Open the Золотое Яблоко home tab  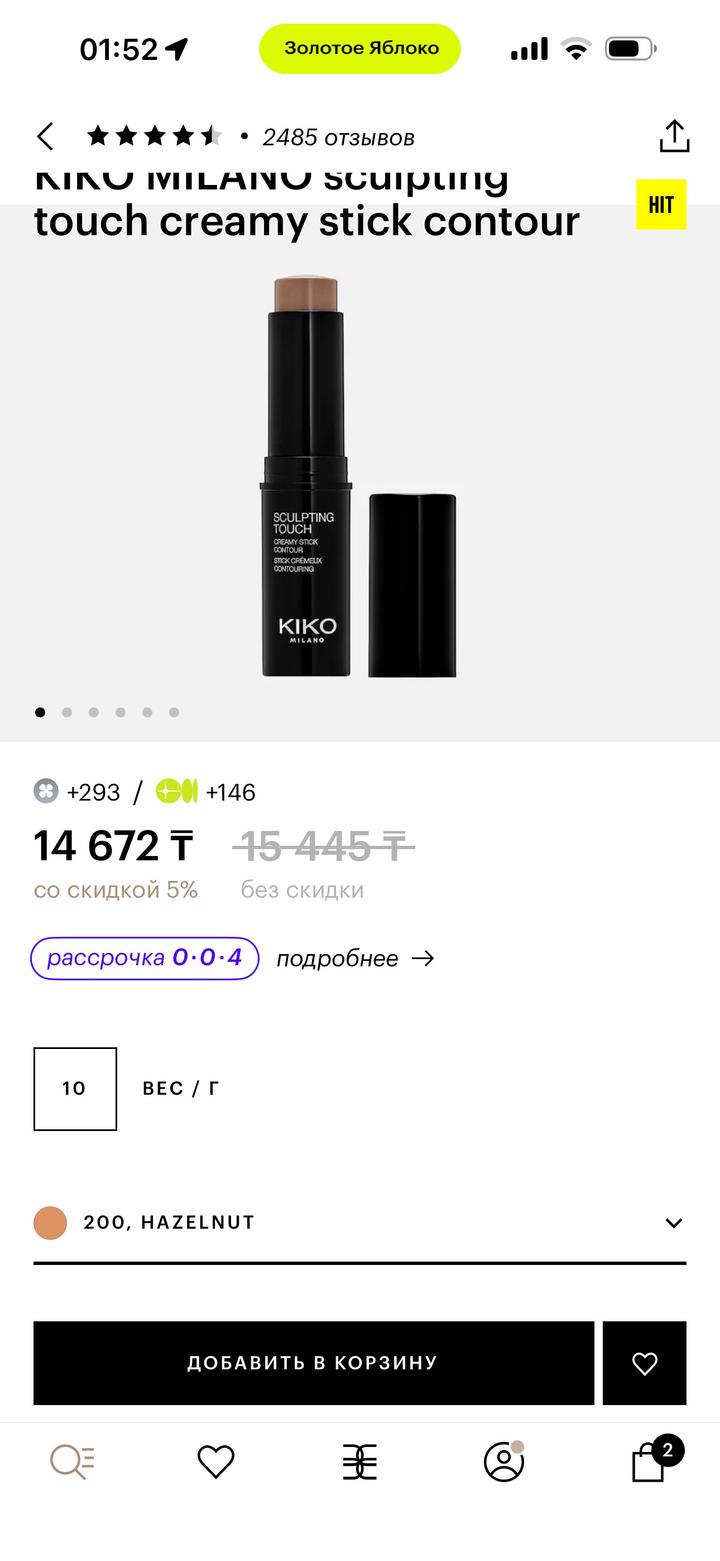point(360,1462)
